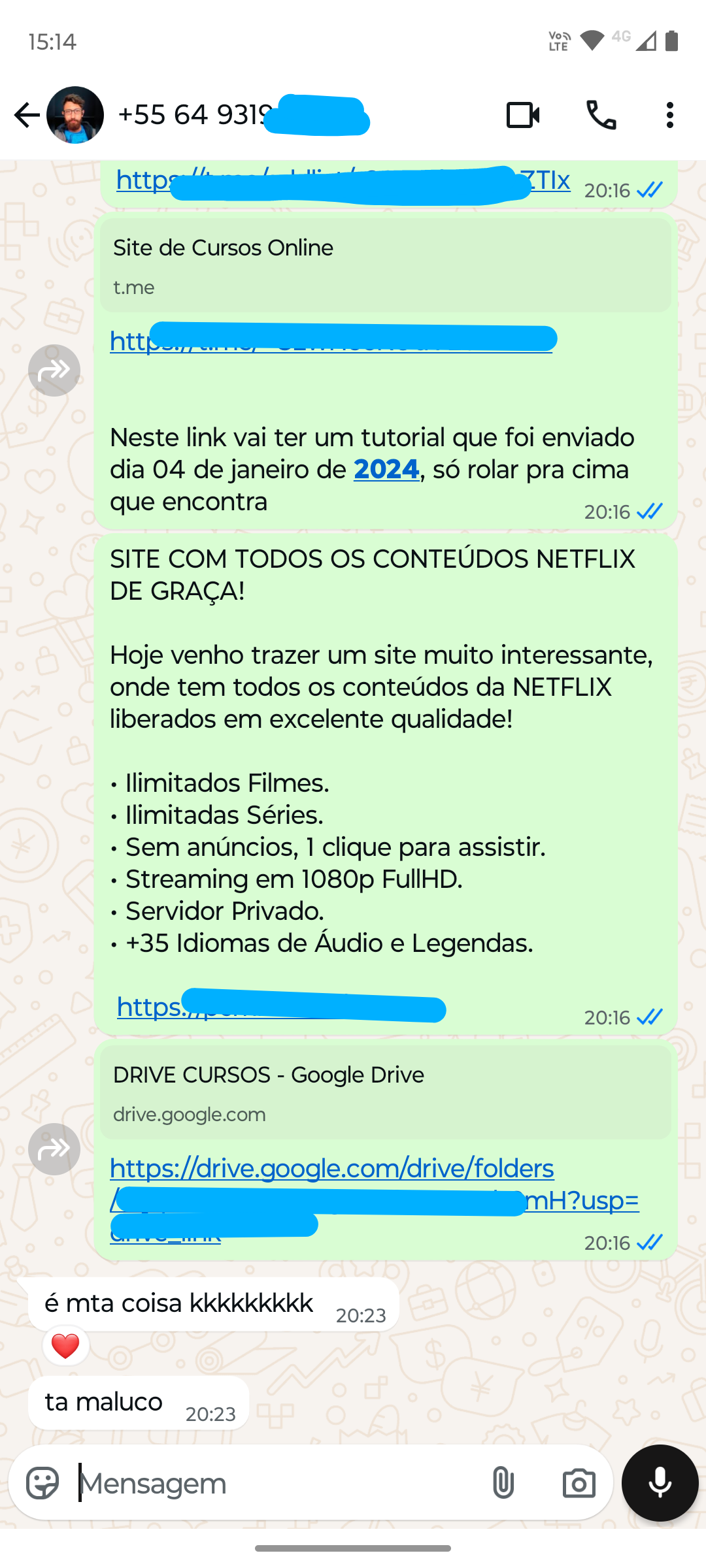Image resolution: width=706 pixels, height=1568 pixels.
Task: Open the contact's profile picture
Action: [x=75, y=115]
